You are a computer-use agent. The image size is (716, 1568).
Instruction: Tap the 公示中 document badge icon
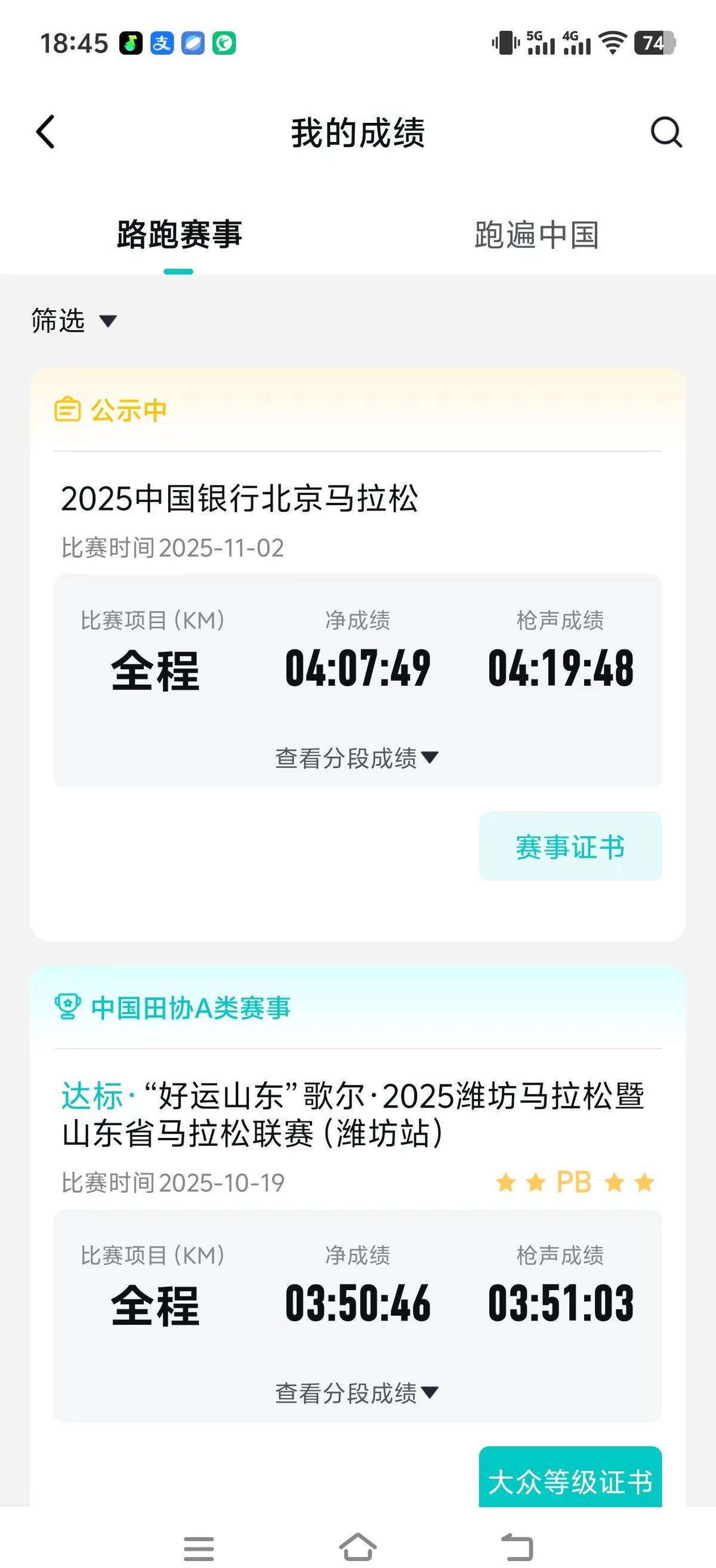[67, 409]
